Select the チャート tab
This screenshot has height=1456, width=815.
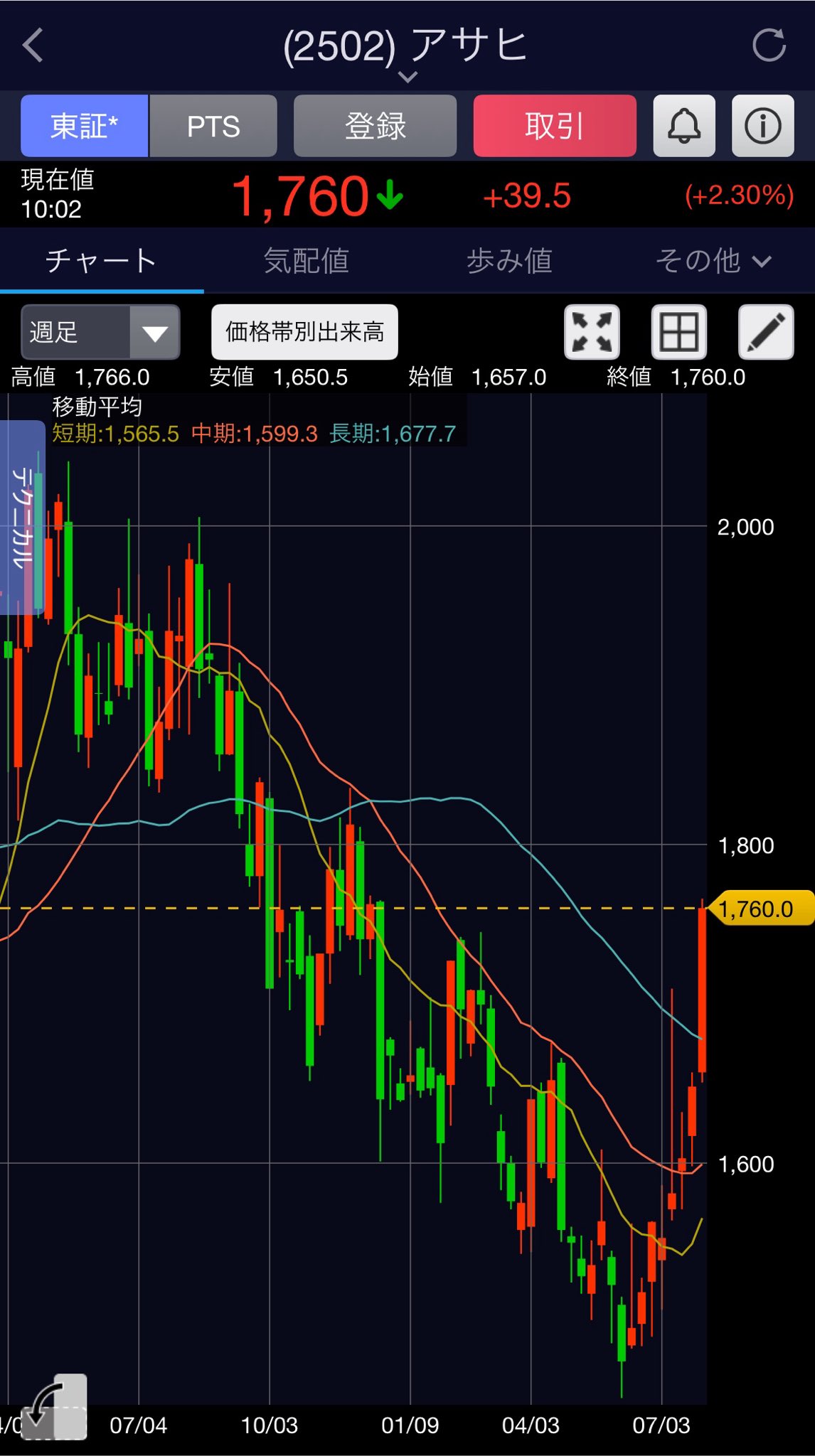pyautogui.click(x=102, y=261)
